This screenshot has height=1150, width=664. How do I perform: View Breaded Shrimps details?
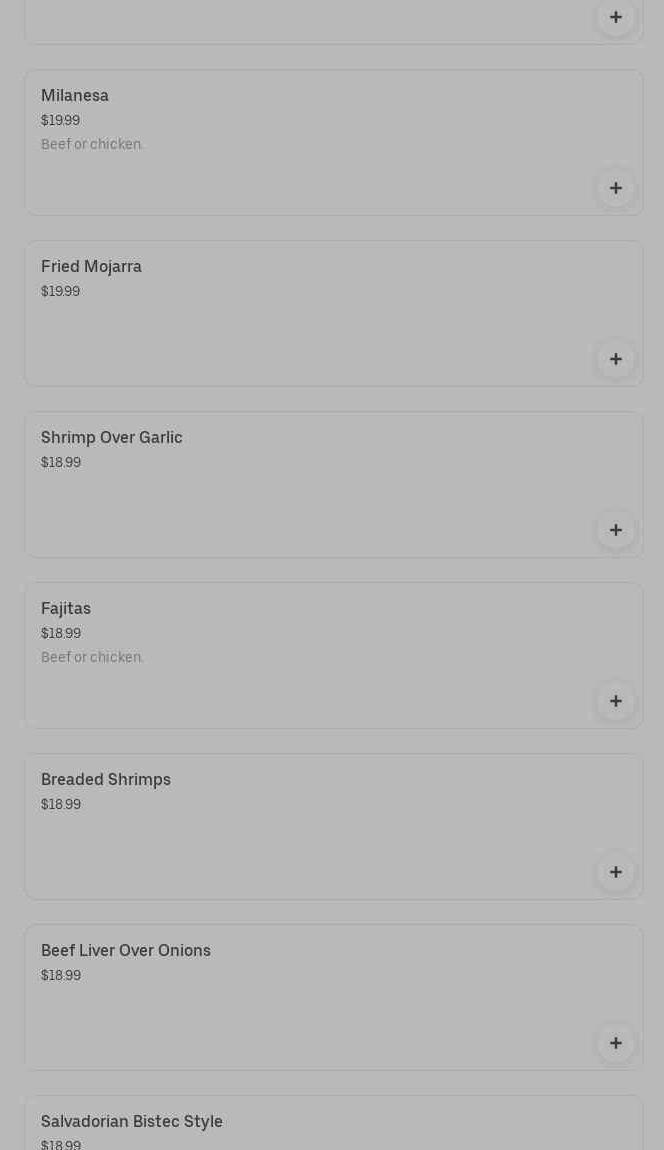click(300, 824)
